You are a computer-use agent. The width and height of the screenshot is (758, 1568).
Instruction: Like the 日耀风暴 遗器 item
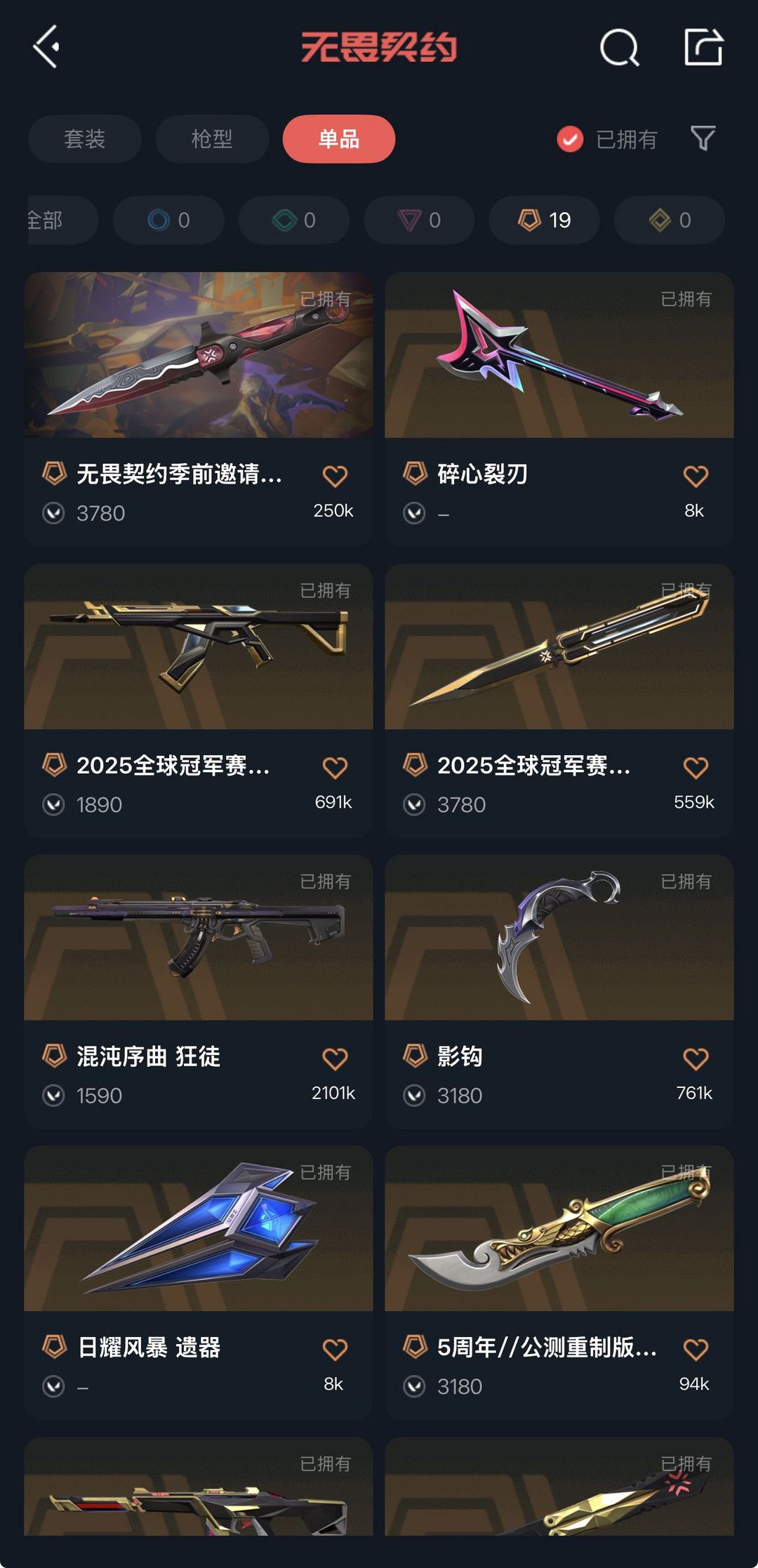(x=335, y=1349)
